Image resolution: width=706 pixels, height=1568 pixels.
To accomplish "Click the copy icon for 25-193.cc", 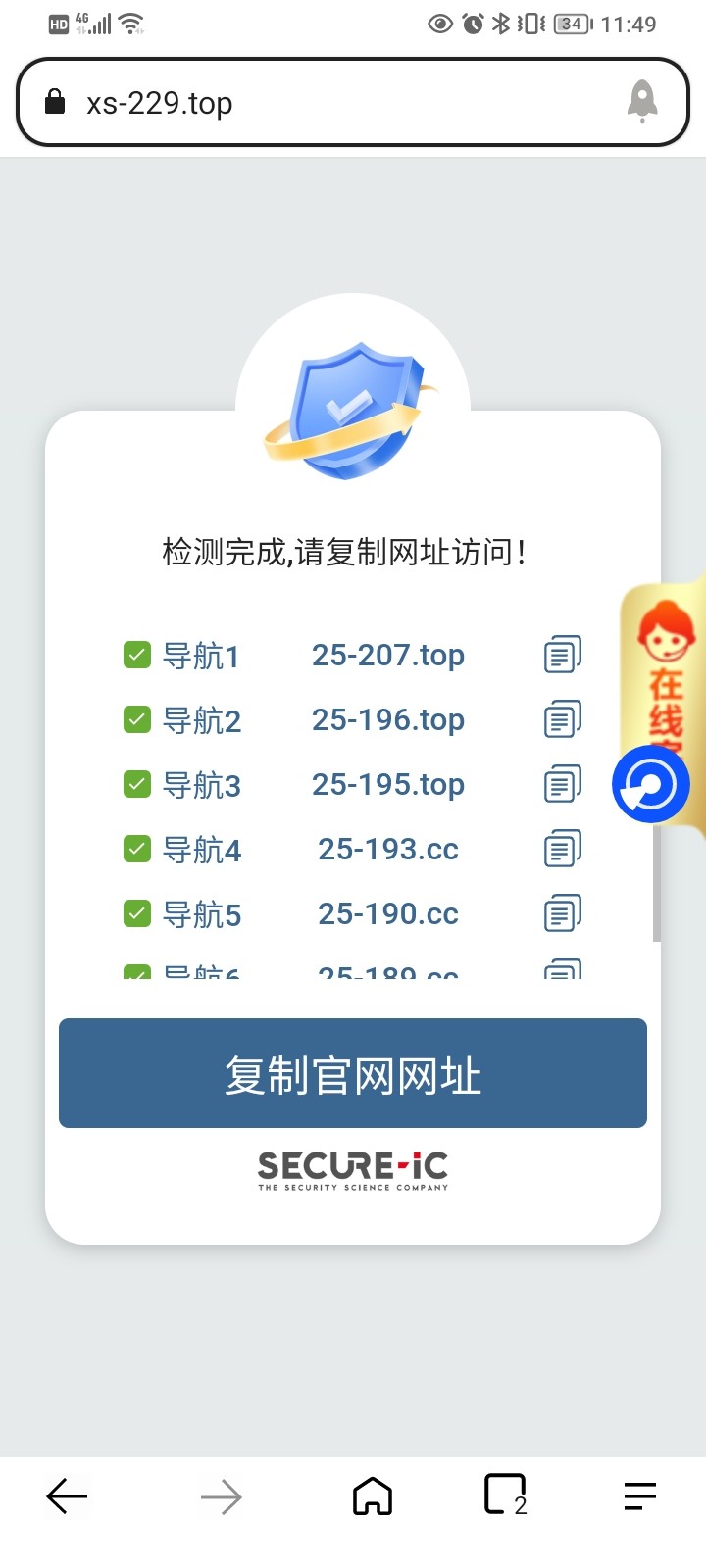I will (561, 849).
